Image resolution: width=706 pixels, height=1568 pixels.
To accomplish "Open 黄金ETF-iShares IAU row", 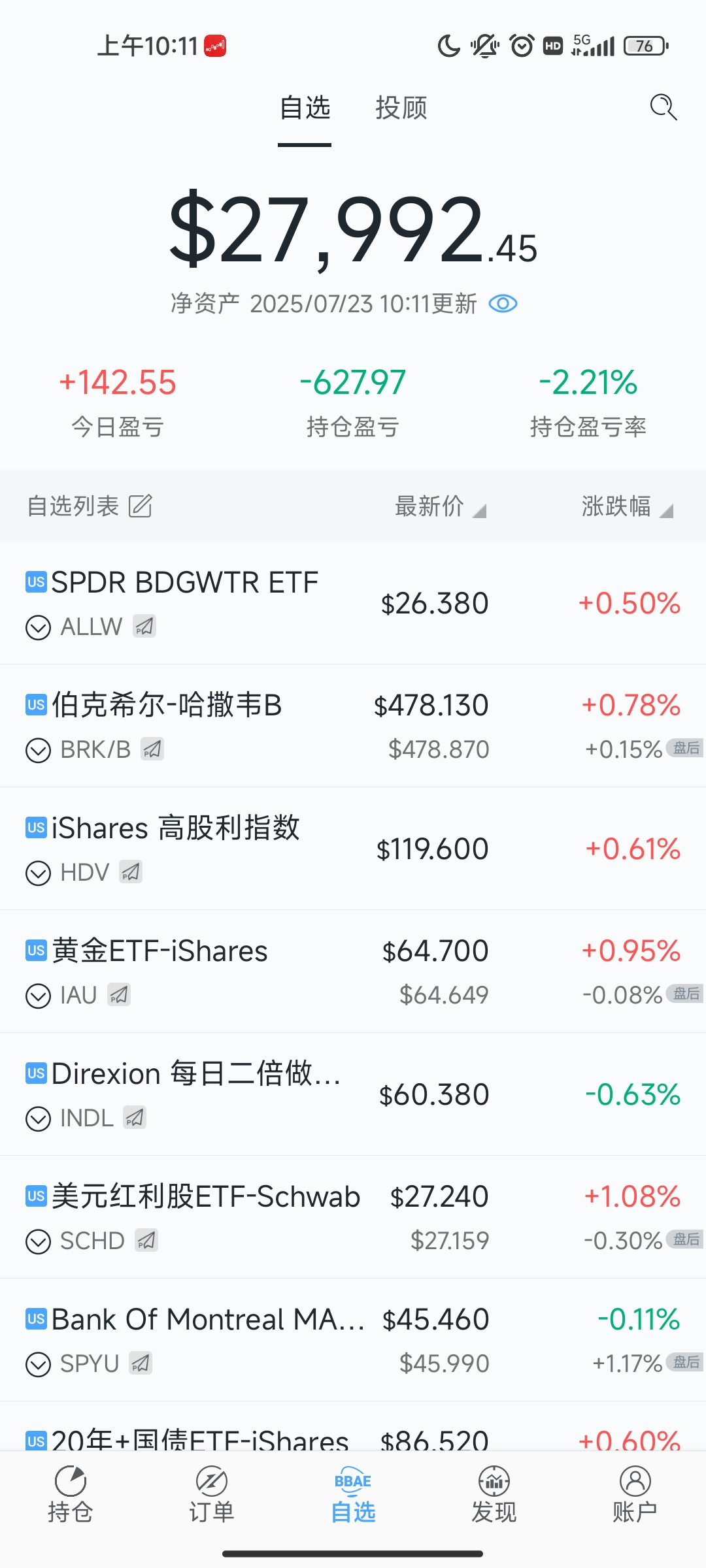I will point(160,951).
